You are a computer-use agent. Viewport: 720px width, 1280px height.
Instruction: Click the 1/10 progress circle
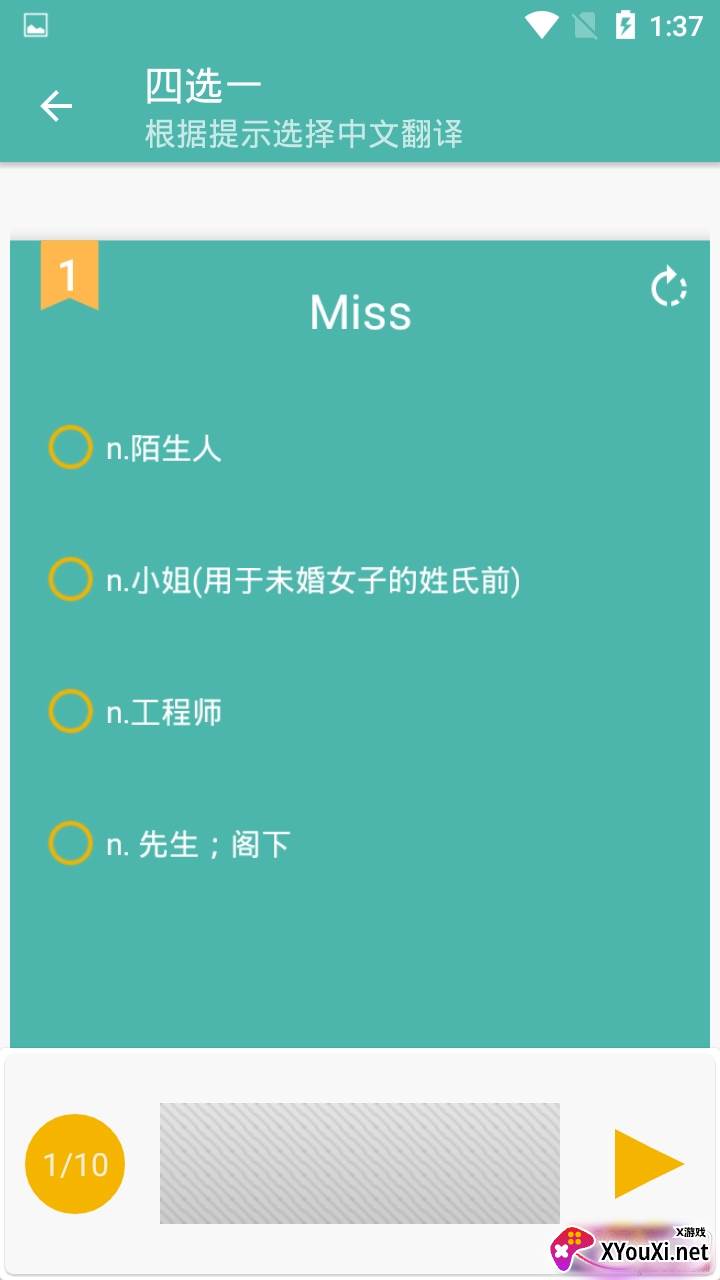[74, 1163]
